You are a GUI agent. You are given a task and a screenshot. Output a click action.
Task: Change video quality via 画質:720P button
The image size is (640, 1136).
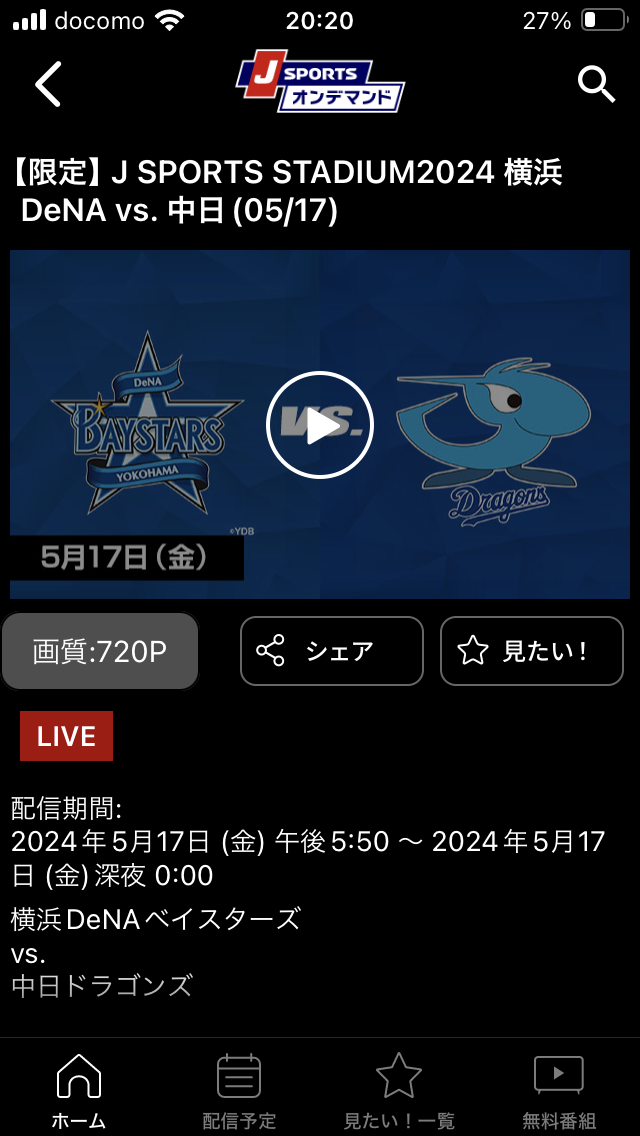[100, 651]
